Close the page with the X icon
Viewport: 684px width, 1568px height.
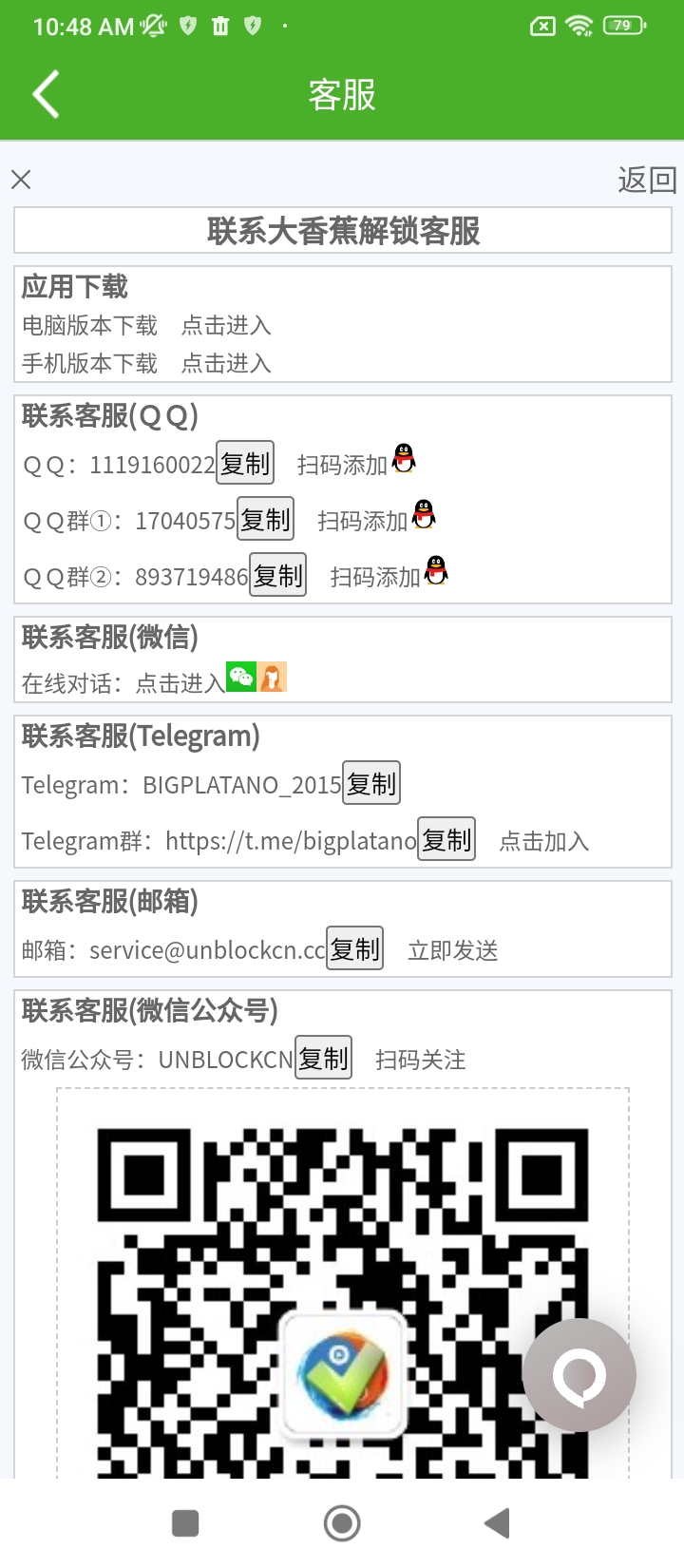[21, 180]
